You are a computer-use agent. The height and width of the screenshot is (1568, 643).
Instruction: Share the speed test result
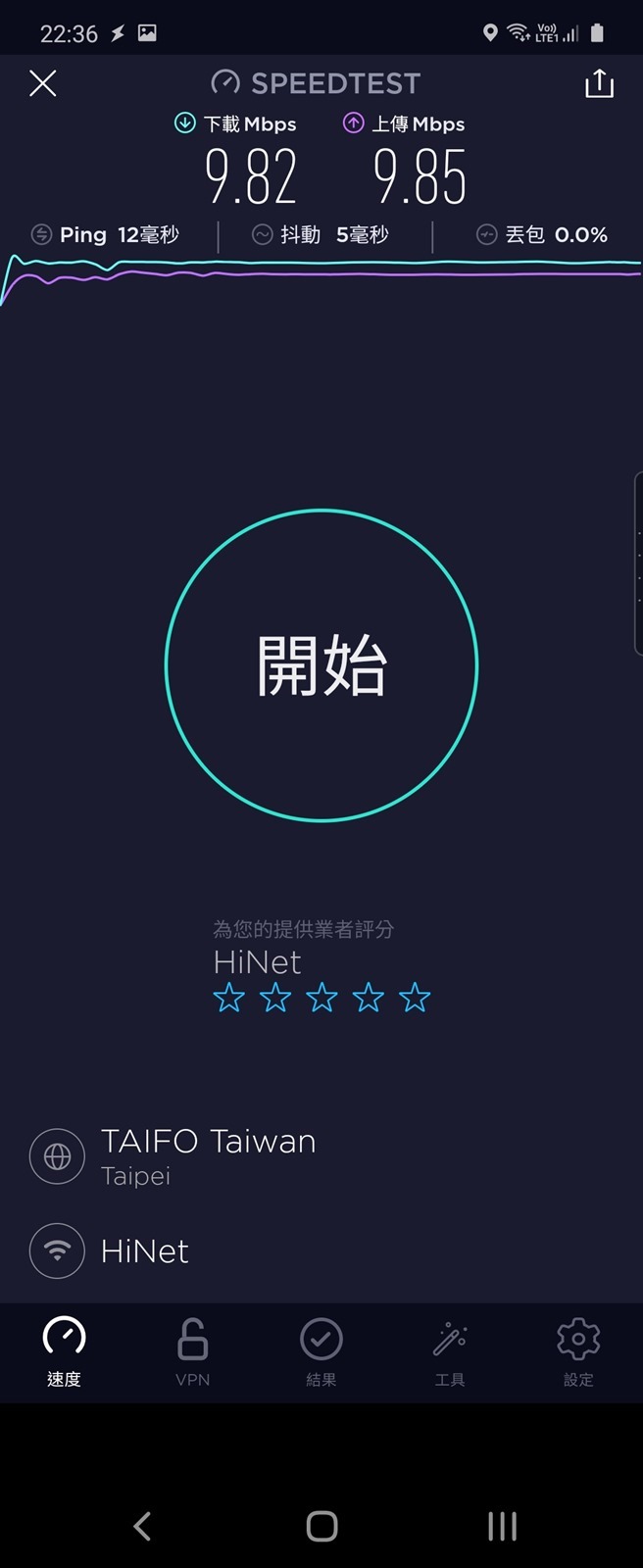click(599, 84)
